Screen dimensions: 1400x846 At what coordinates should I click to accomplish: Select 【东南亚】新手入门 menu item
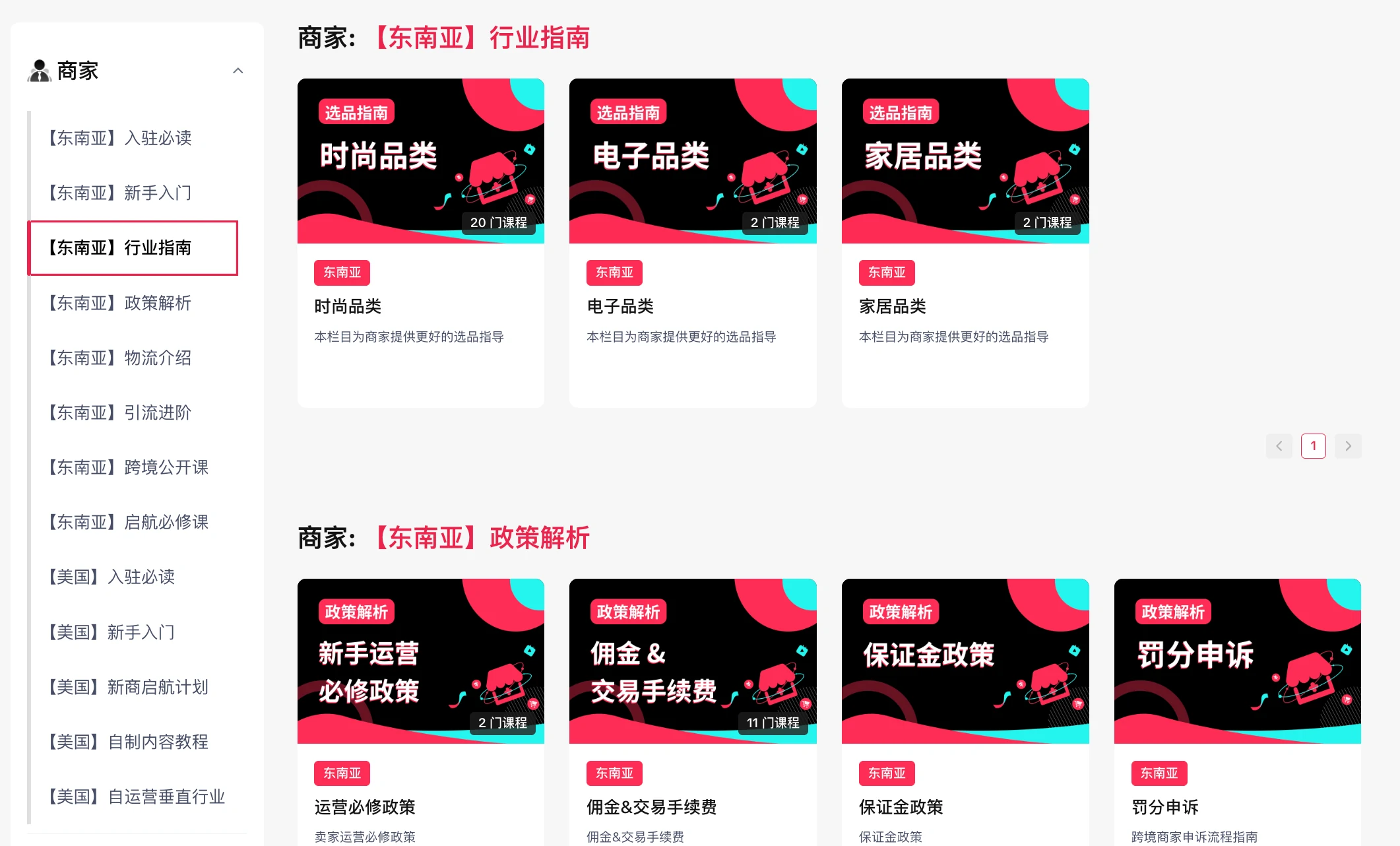pyautogui.click(x=119, y=193)
